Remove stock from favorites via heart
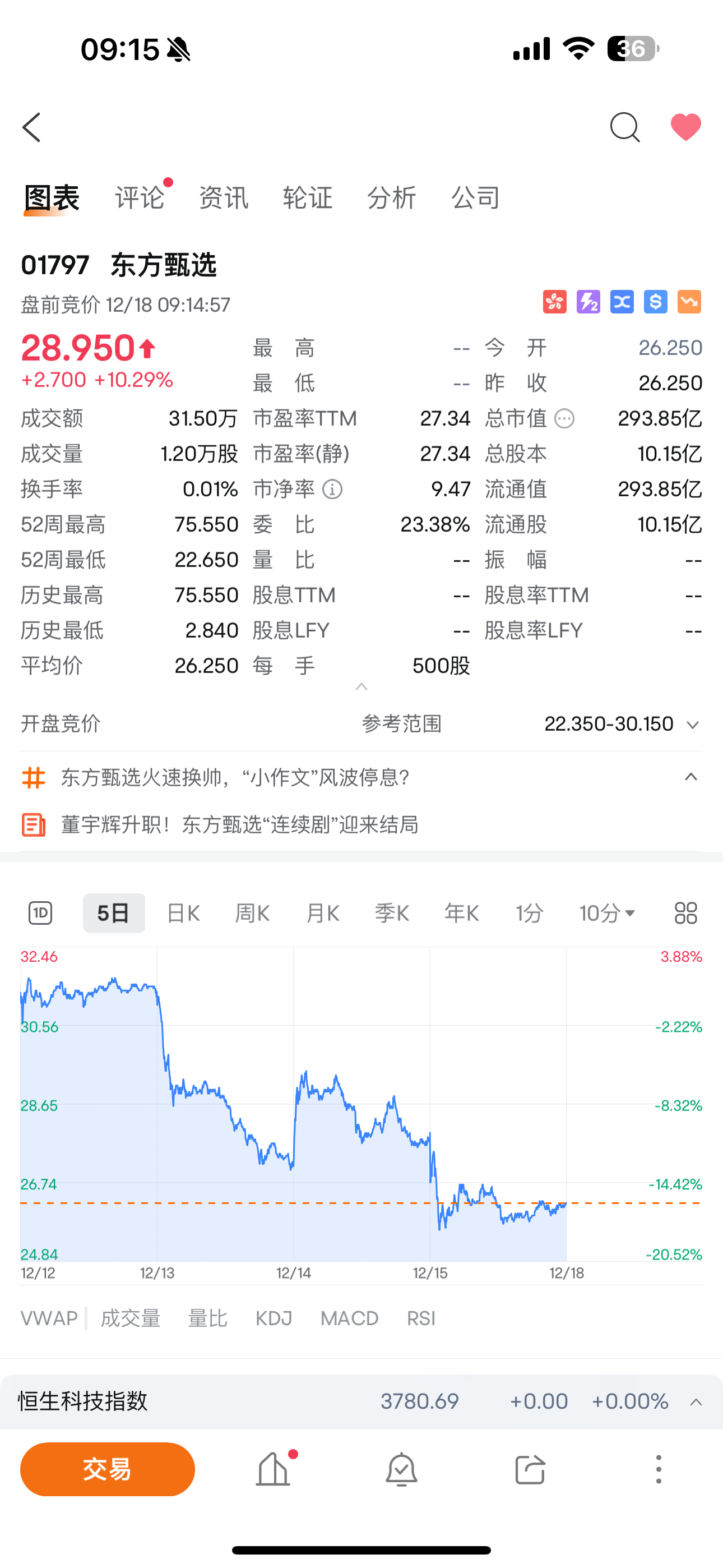Image resolution: width=723 pixels, height=1568 pixels. click(685, 127)
